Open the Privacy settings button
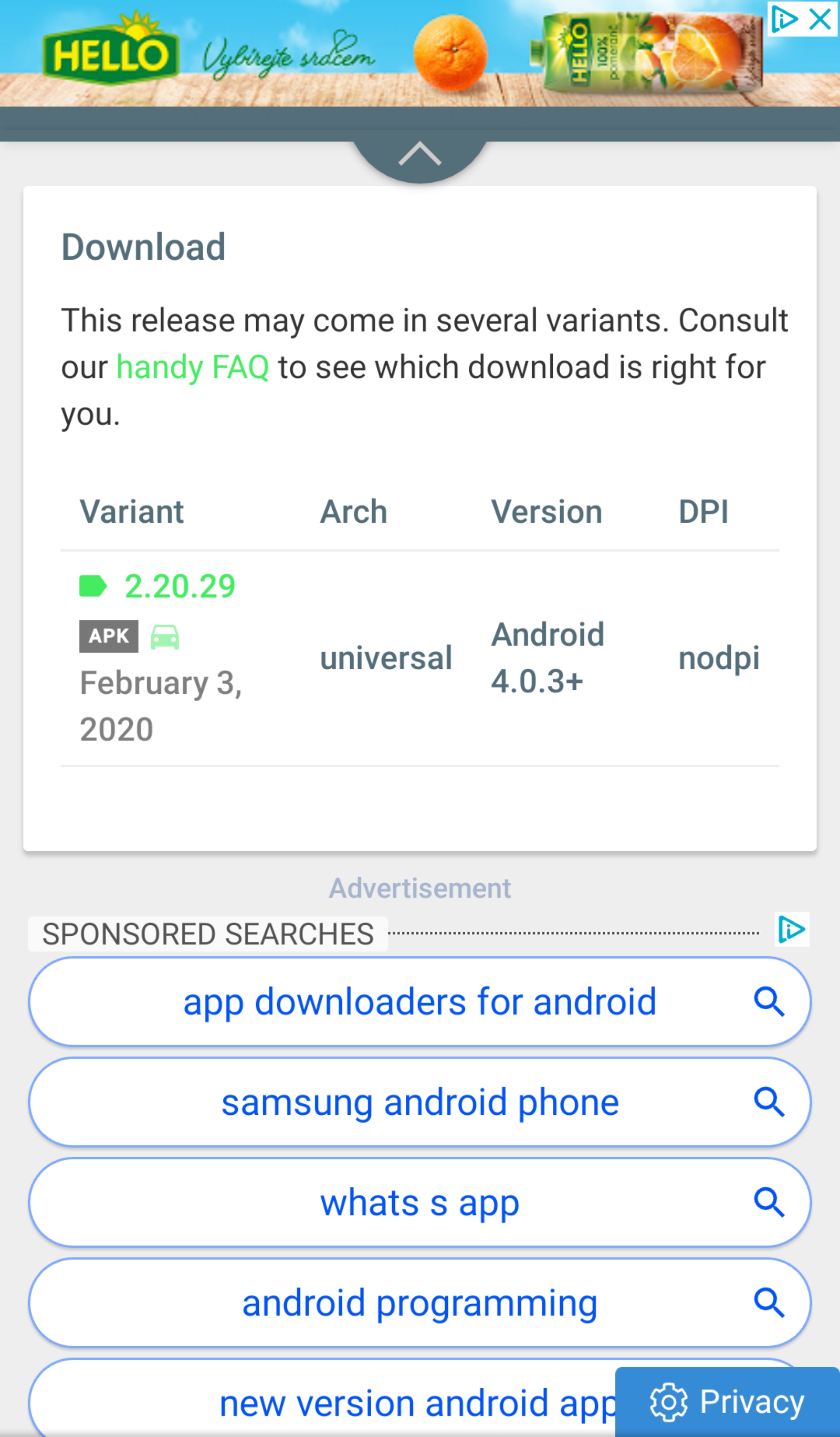Image resolution: width=840 pixels, height=1437 pixels. click(x=728, y=1402)
